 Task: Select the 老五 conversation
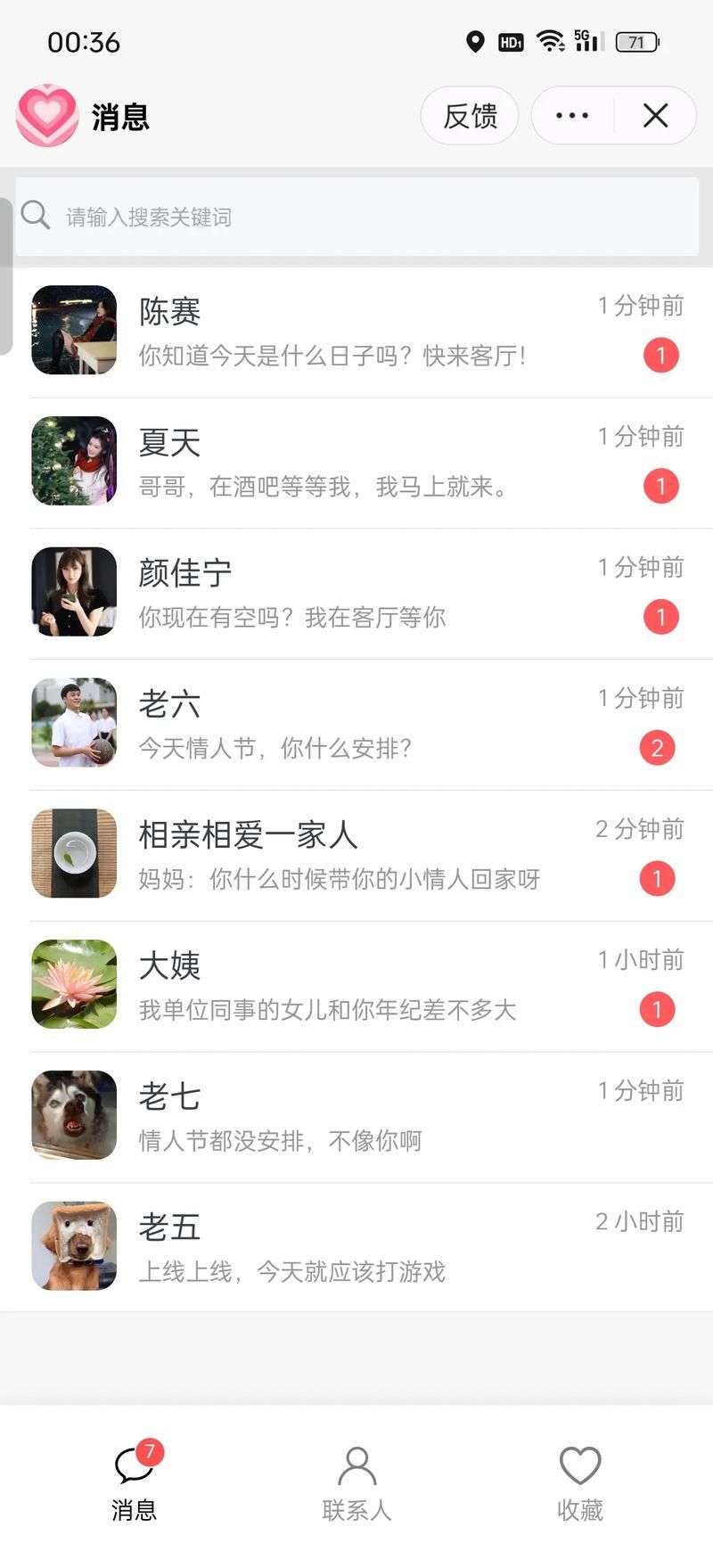click(356, 1248)
